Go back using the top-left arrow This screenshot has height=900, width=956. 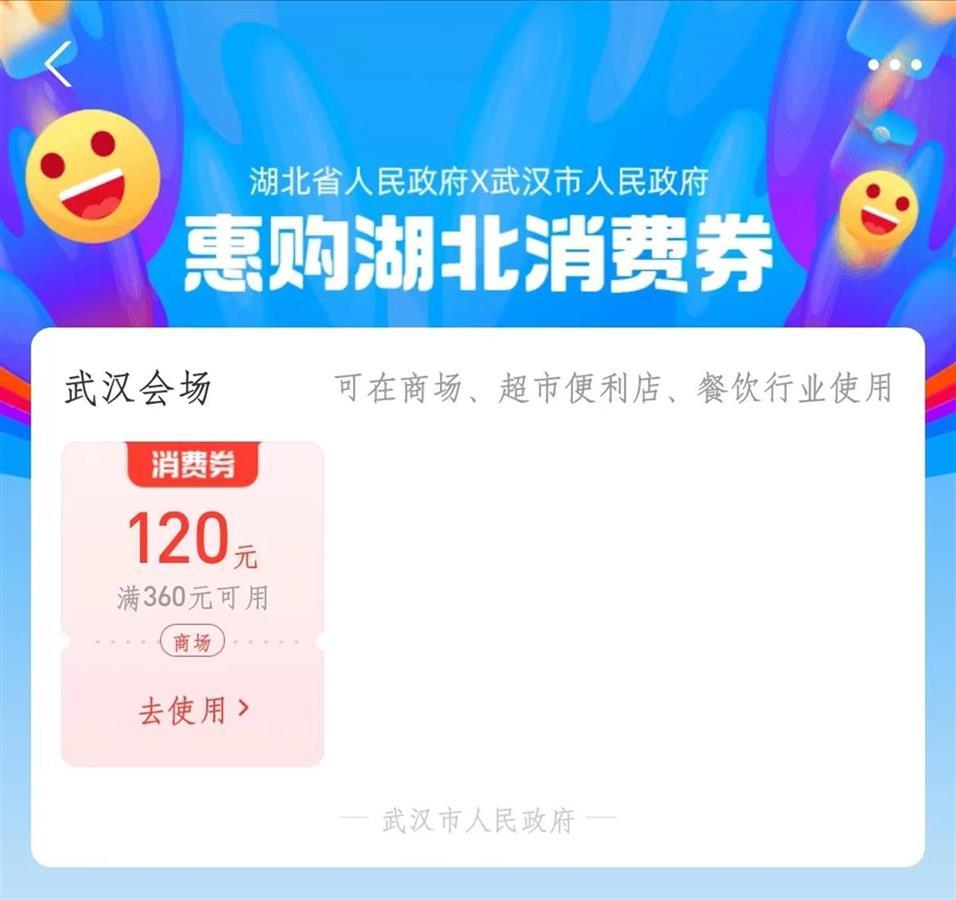(x=58, y=65)
